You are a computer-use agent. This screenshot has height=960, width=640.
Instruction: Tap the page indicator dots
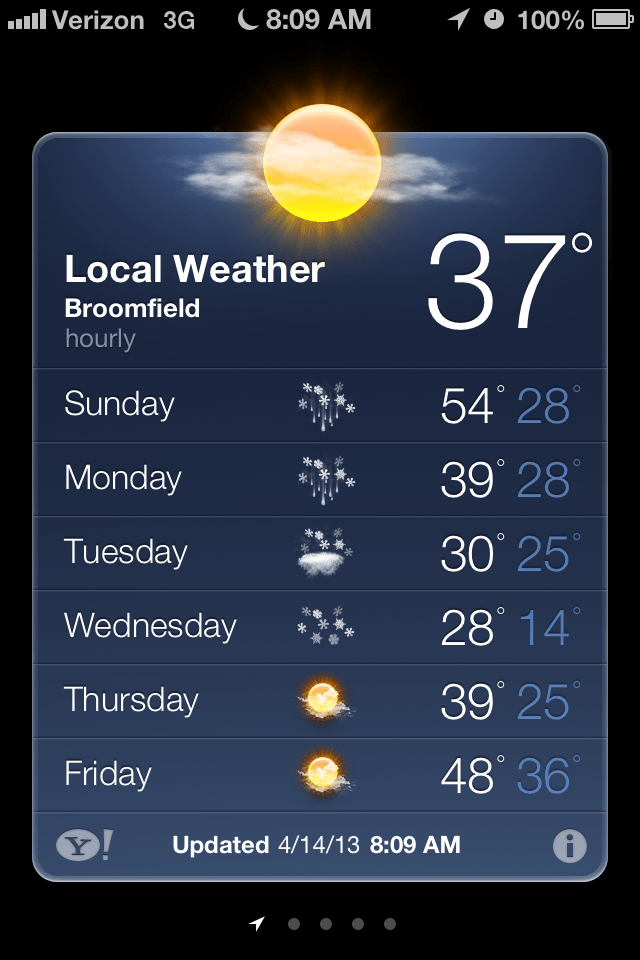[x=325, y=924]
